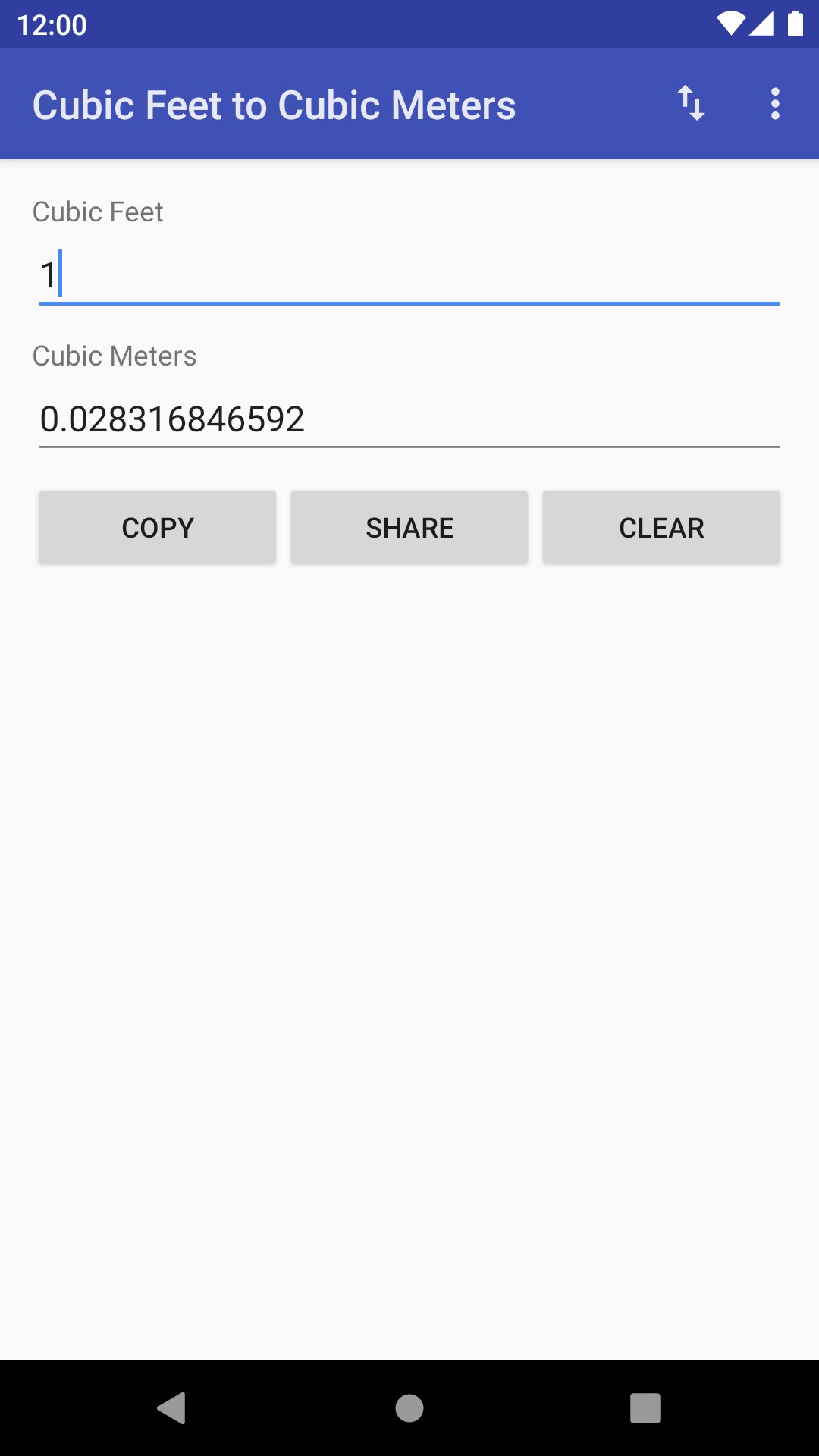Image resolution: width=819 pixels, height=1456 pixels.
Task: Open the overflow menu icon
Action: 776,104
